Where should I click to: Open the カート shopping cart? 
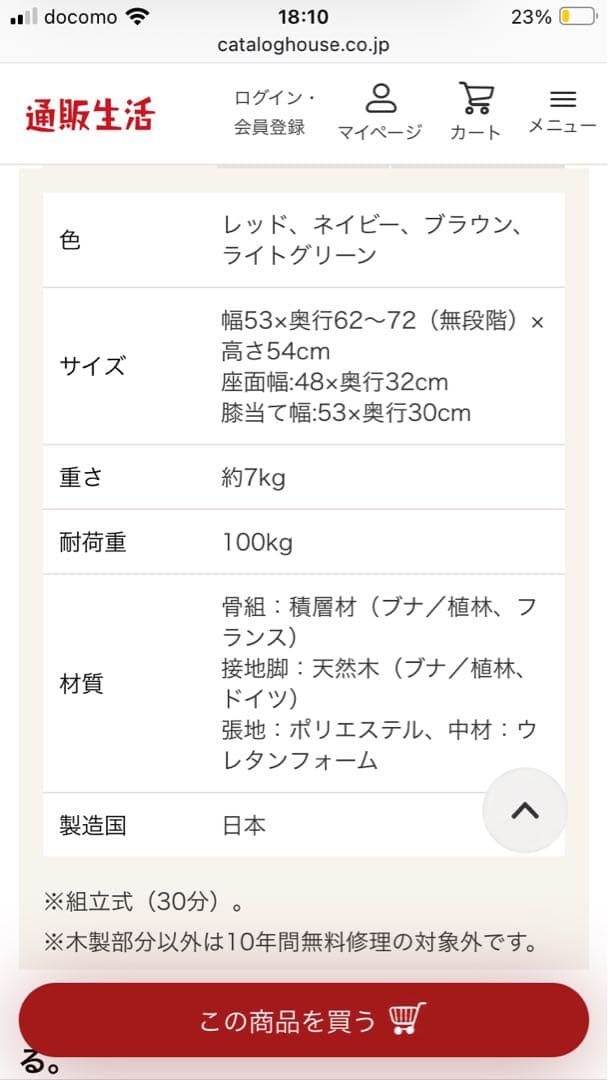tap(475, 112)
